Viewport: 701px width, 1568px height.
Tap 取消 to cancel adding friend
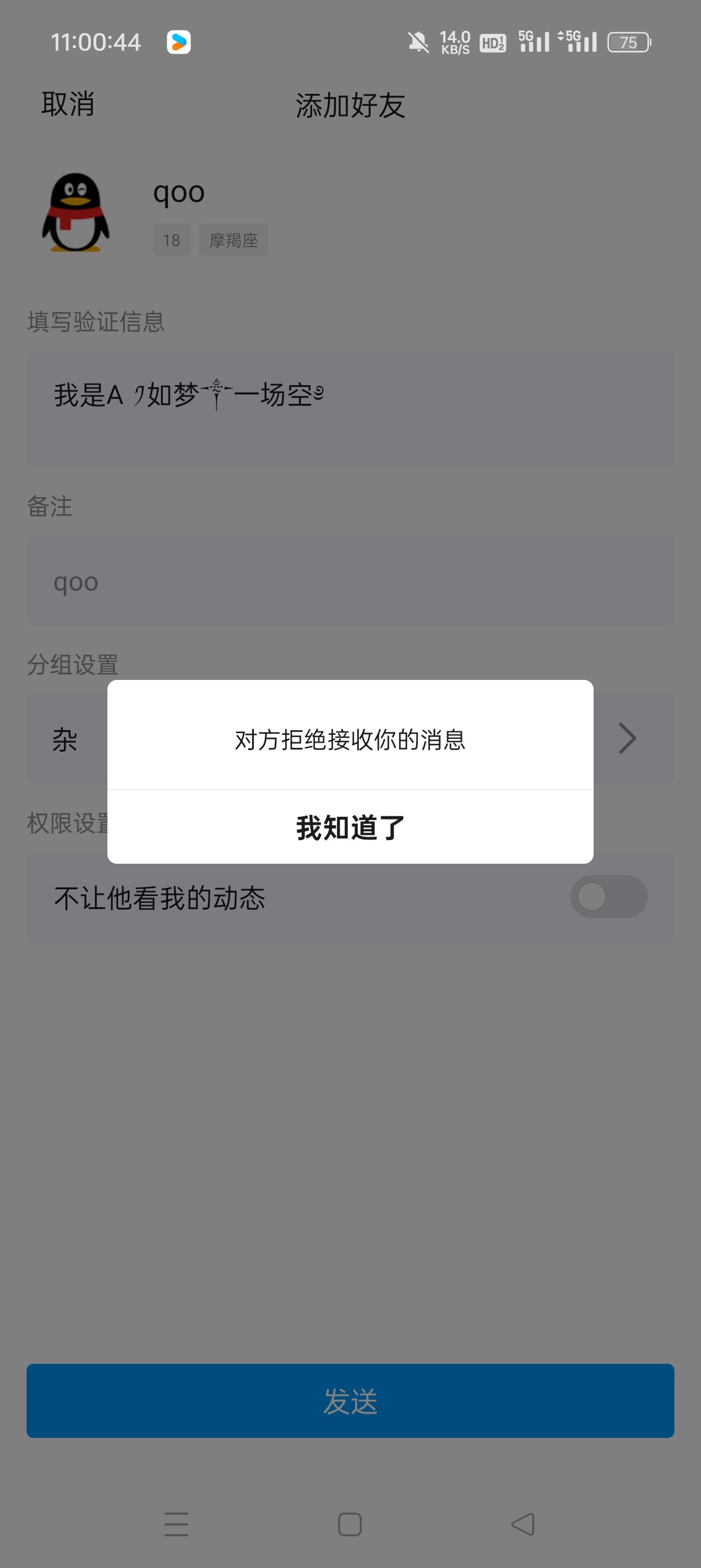click(x=67, y=104)
